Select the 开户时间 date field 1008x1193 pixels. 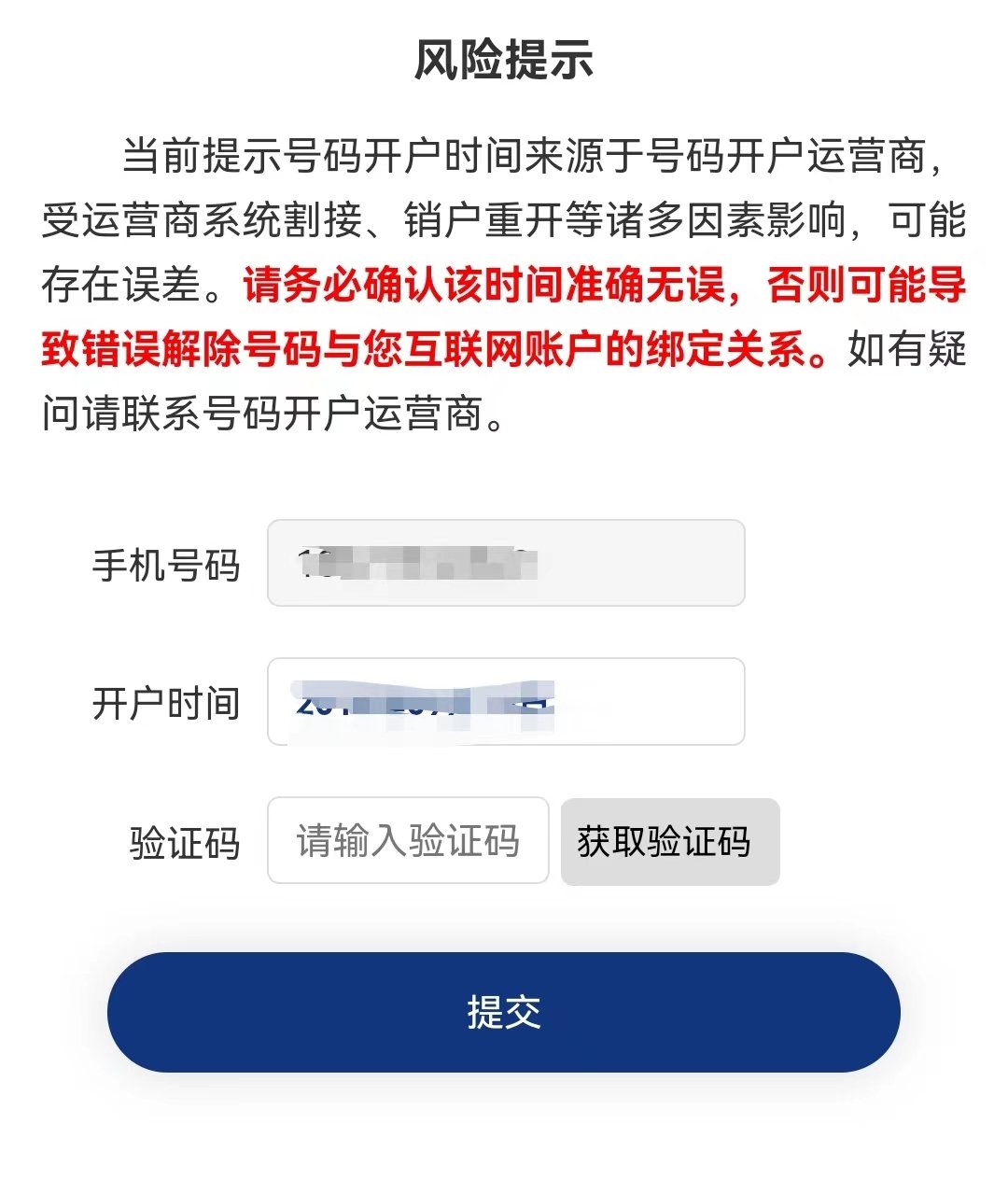pyautogui.click(x=506, y=701)
